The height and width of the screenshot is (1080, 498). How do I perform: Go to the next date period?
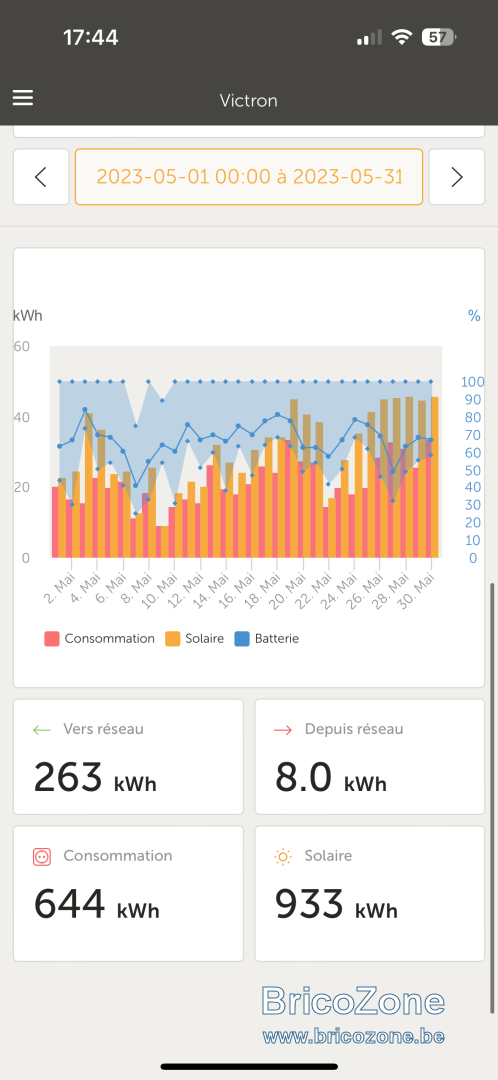click(x=457, y=177)
